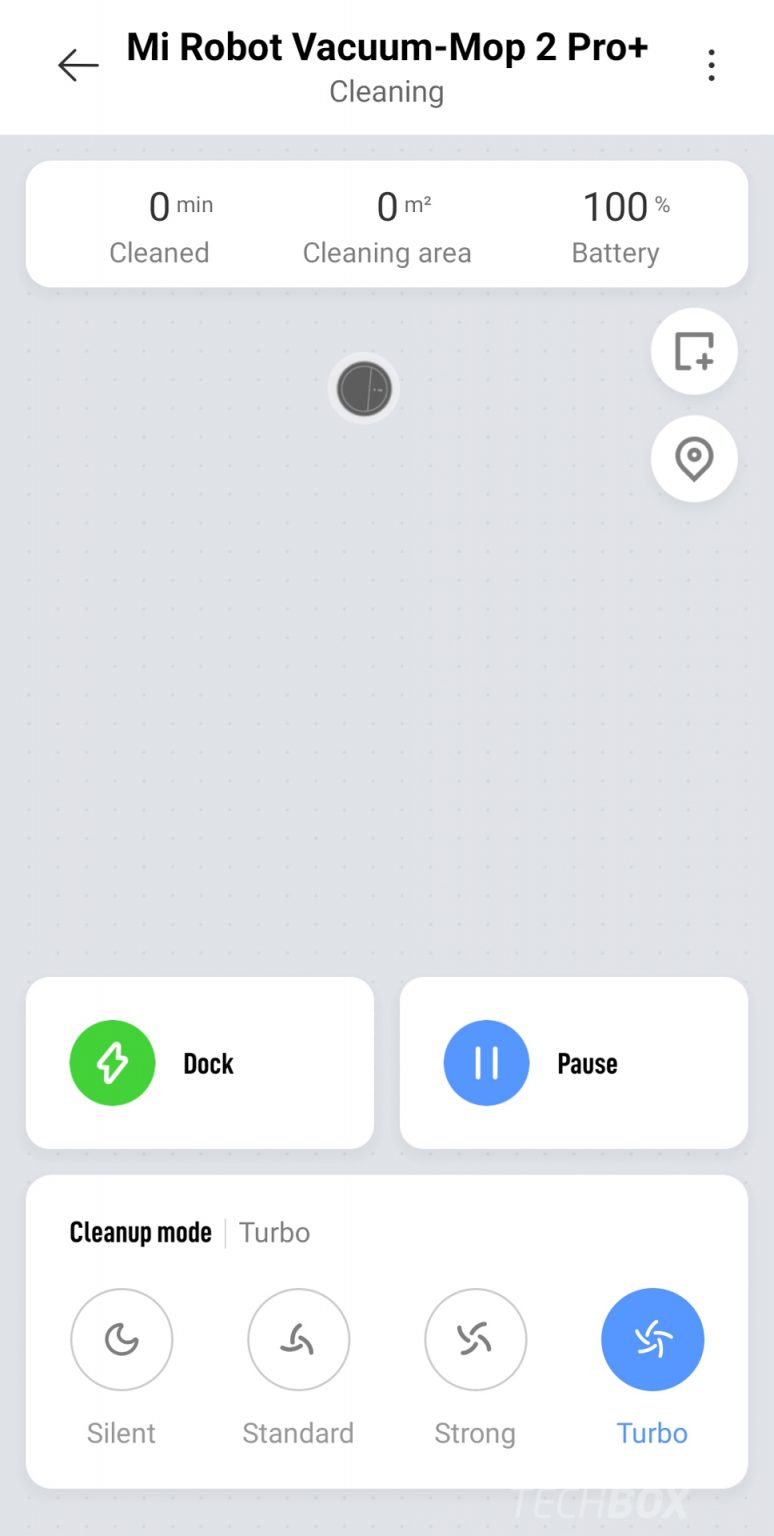This screenshot has height=1536, width=774.
Task: Add a zone with the square plus icon
Action: pyautogui.click(x=694, y=352)
